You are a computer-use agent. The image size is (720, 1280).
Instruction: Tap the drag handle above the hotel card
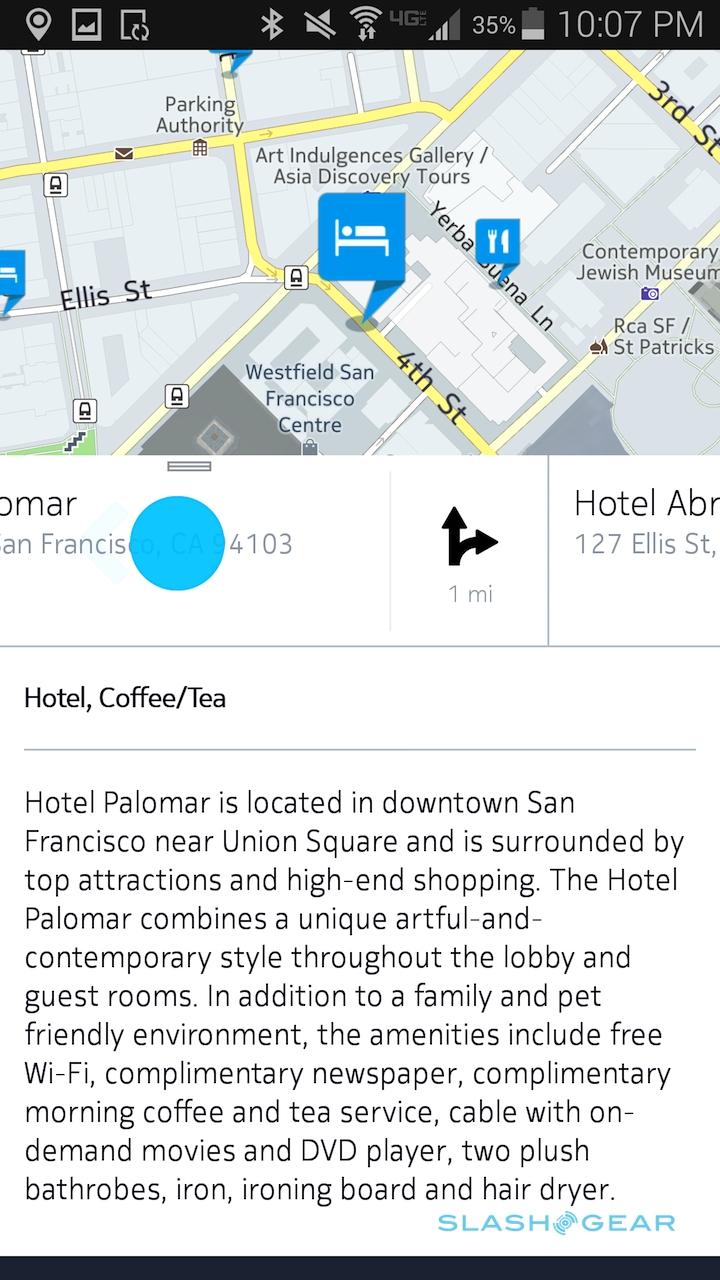189,466
